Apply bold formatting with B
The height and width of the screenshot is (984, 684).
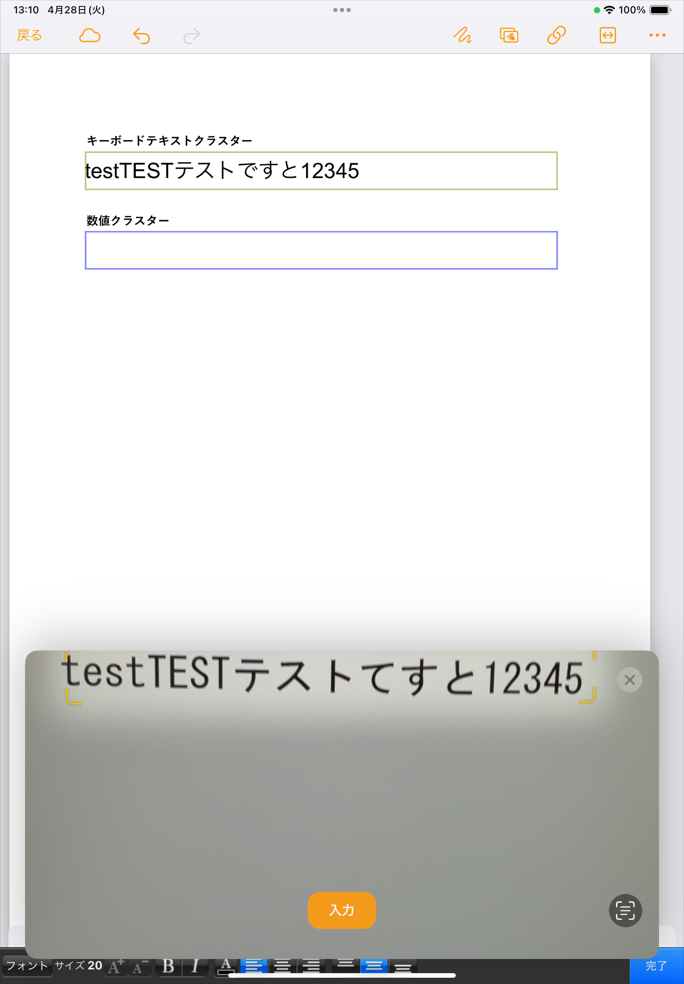[x=168, y=966]
